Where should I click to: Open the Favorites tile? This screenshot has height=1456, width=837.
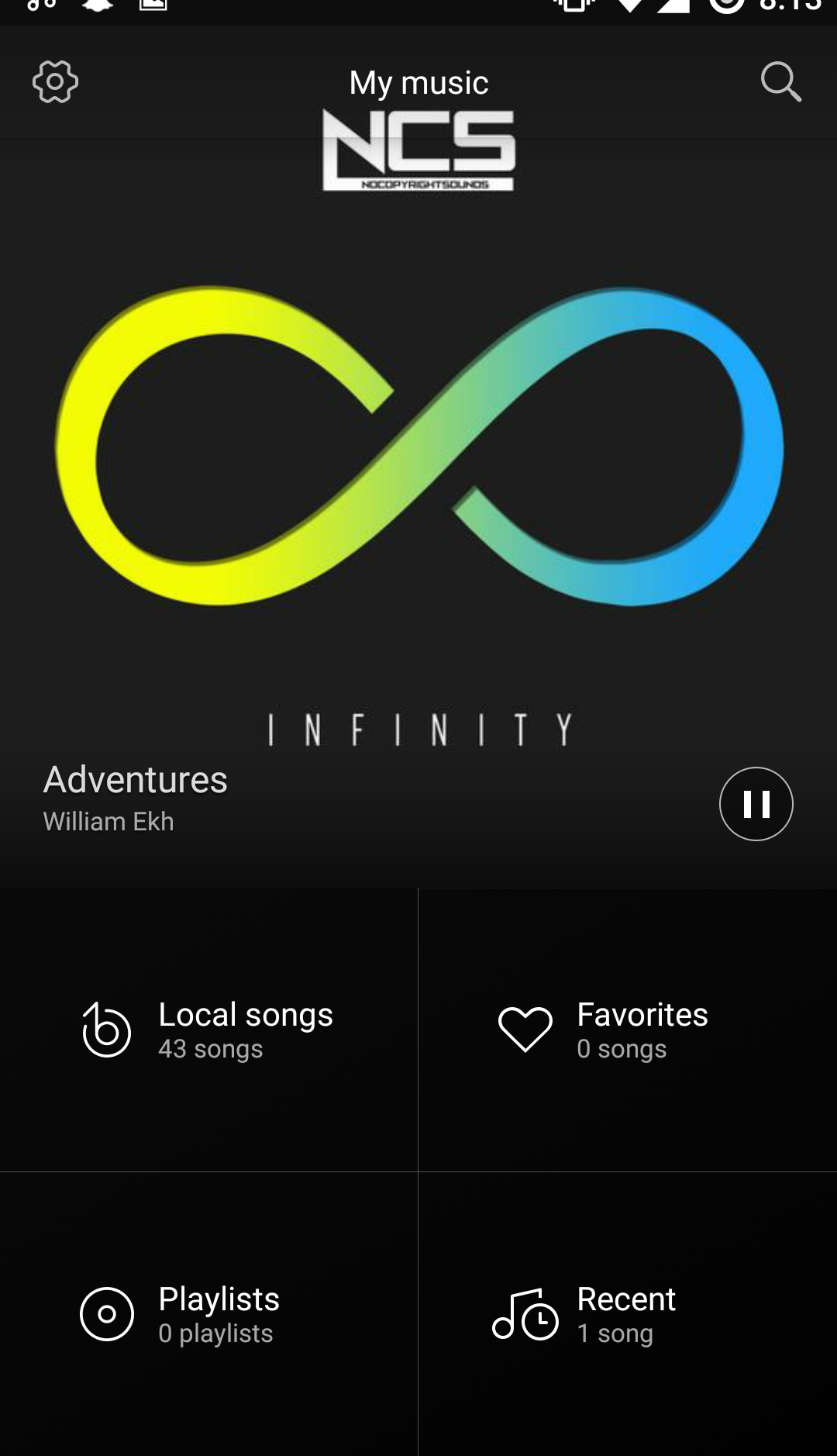point(628,1030)
